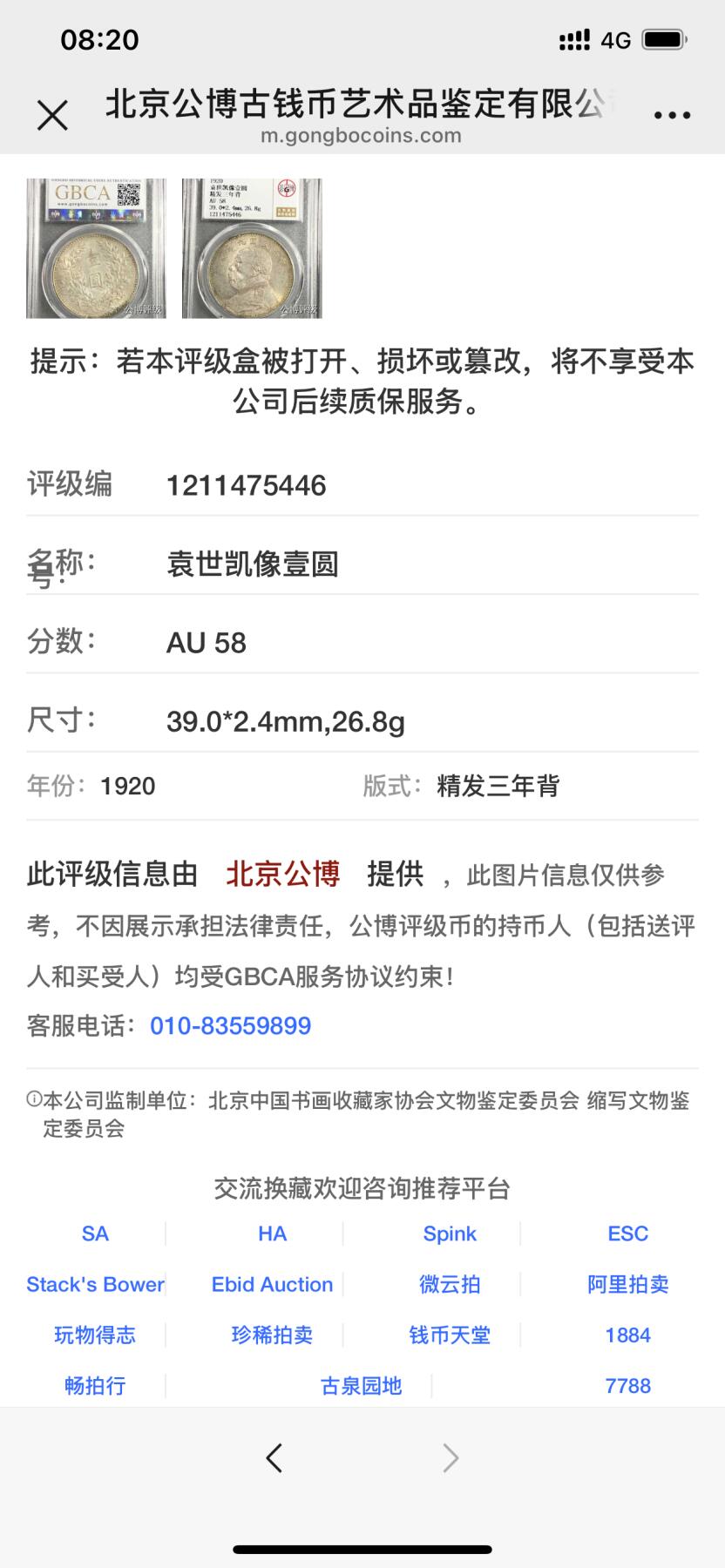This screenshot has width=725, height=1568.
Task: Visit the Stack's Bower auction link
Action: pos(95,1284)
